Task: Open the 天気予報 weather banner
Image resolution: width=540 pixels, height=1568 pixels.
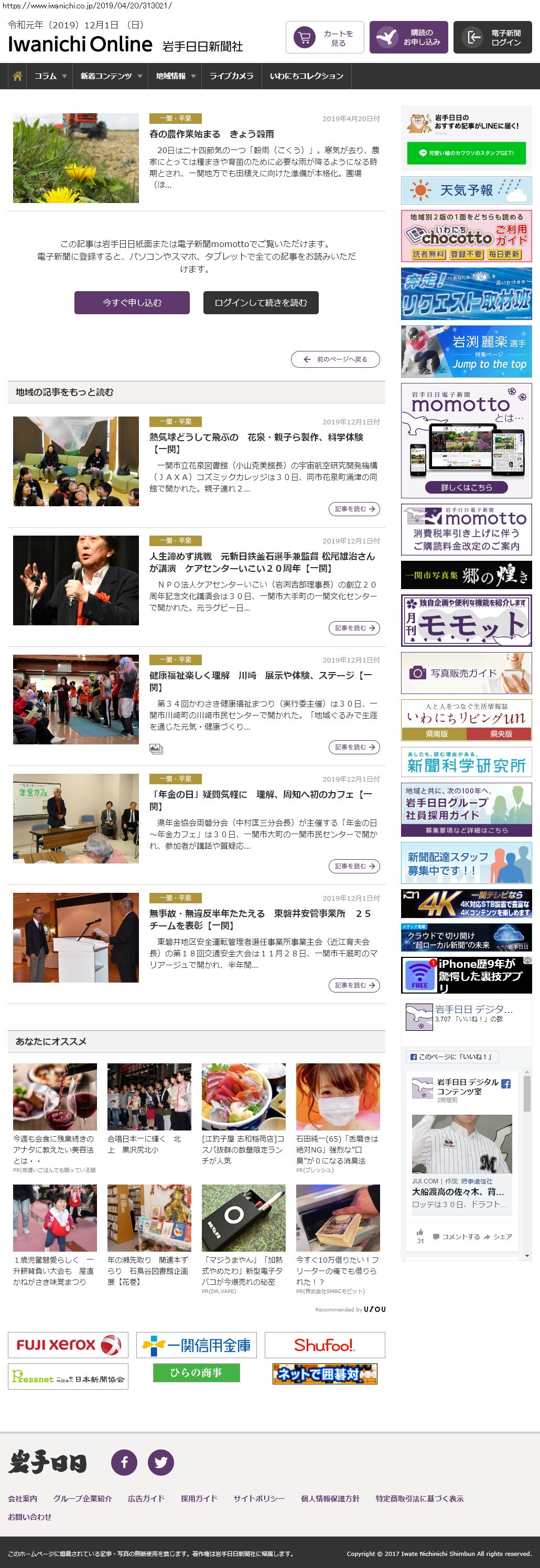Action: click(466, 190)
